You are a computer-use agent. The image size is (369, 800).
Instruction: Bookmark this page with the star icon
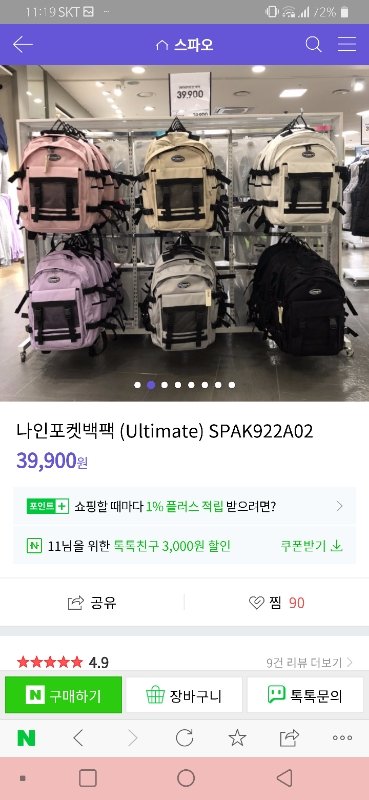[237, 738]
